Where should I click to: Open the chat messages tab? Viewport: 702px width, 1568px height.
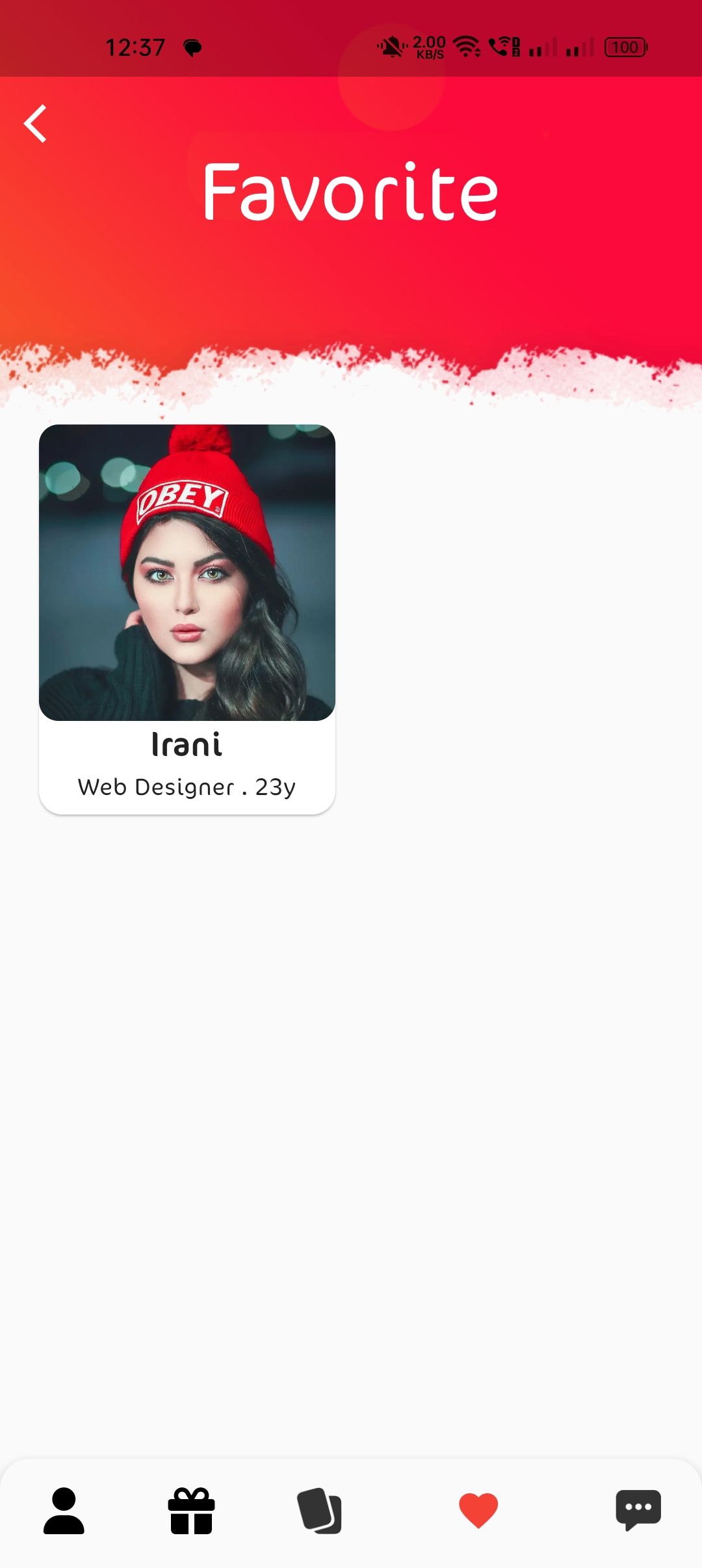(x=638, y=1511)
